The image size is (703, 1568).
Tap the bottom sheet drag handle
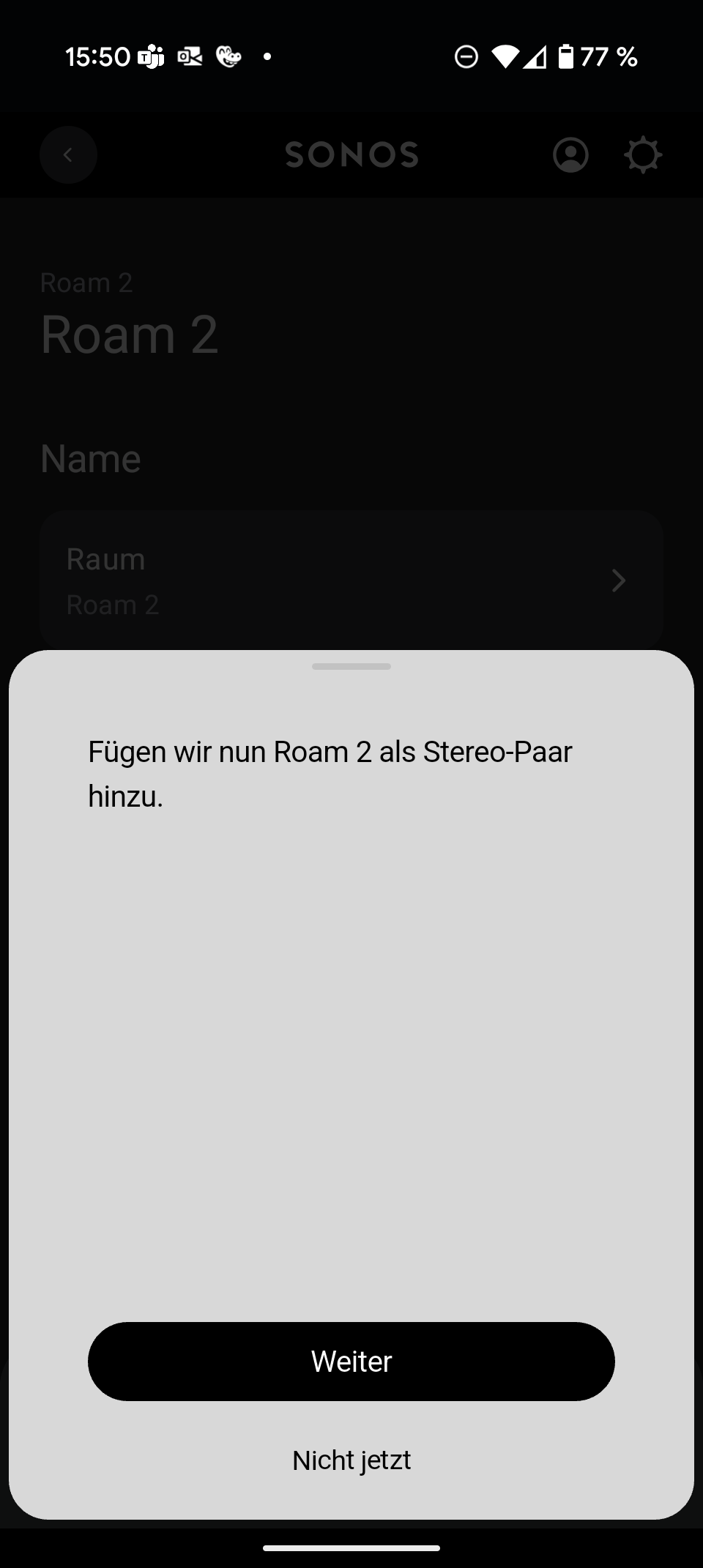pyautogui.click(x=351, y=666)
